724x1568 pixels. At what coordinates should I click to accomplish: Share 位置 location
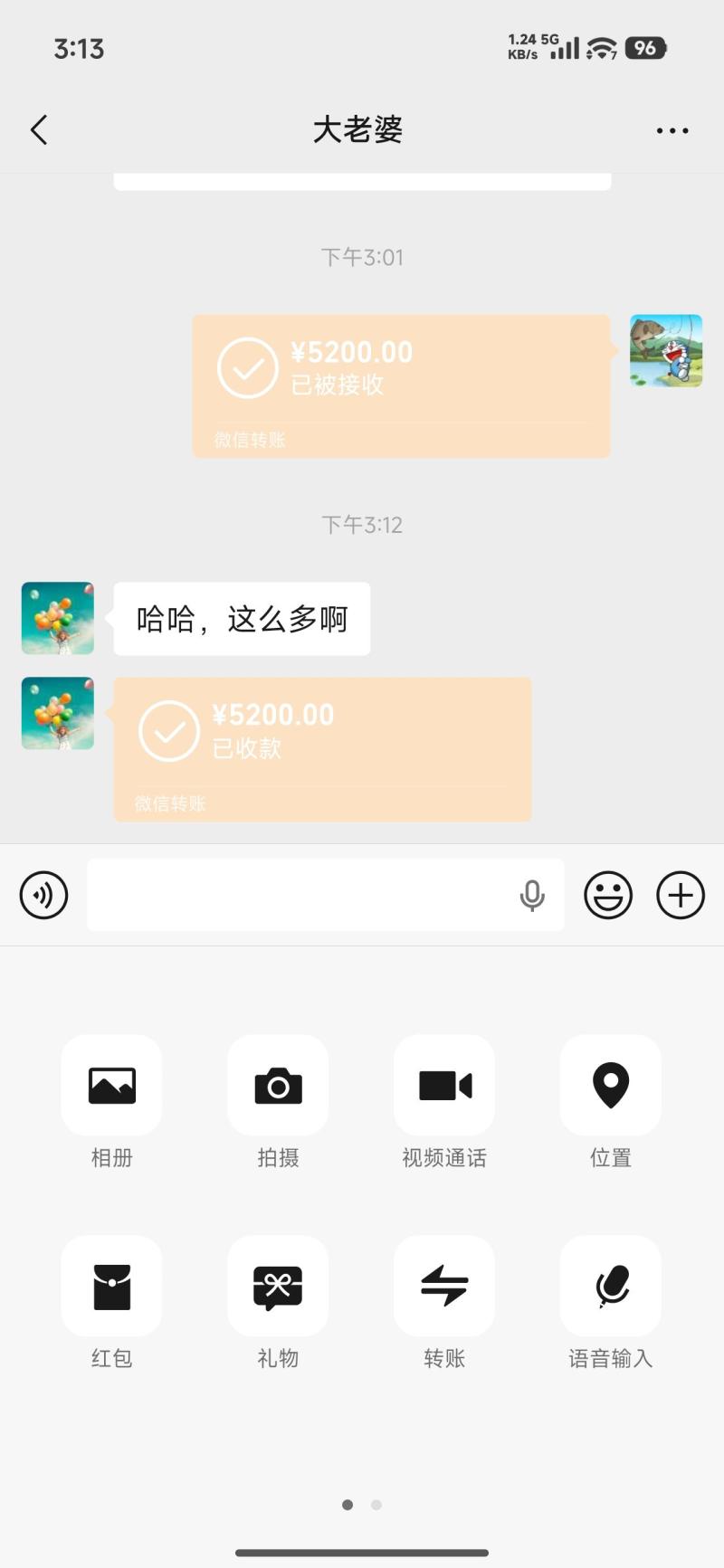pos(611,1085)
